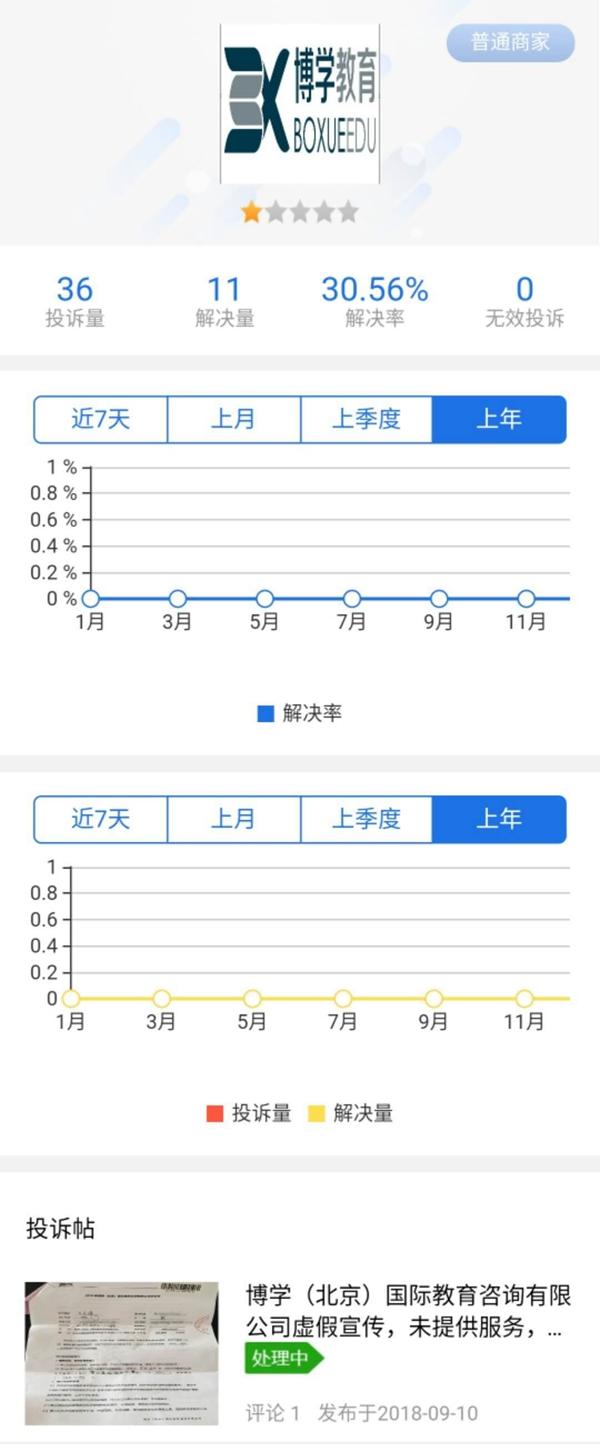This screenshot has height=1452, width=600.
Task: Open the 博学（北京）国际教育咨询 complaint post
Action: (408, 1311)
